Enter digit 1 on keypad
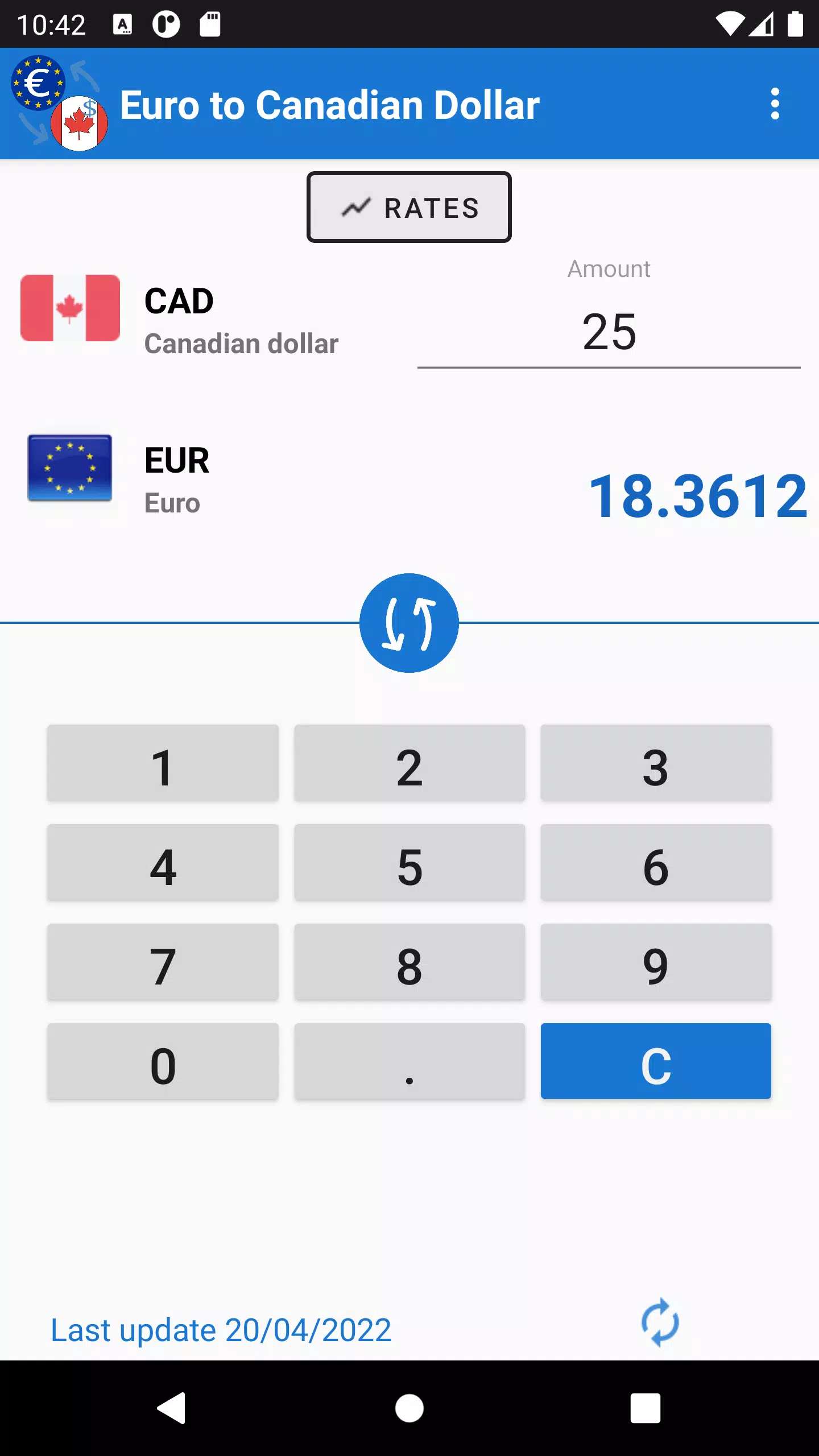Screen dimensions: 819x1456 pos(163,763)
